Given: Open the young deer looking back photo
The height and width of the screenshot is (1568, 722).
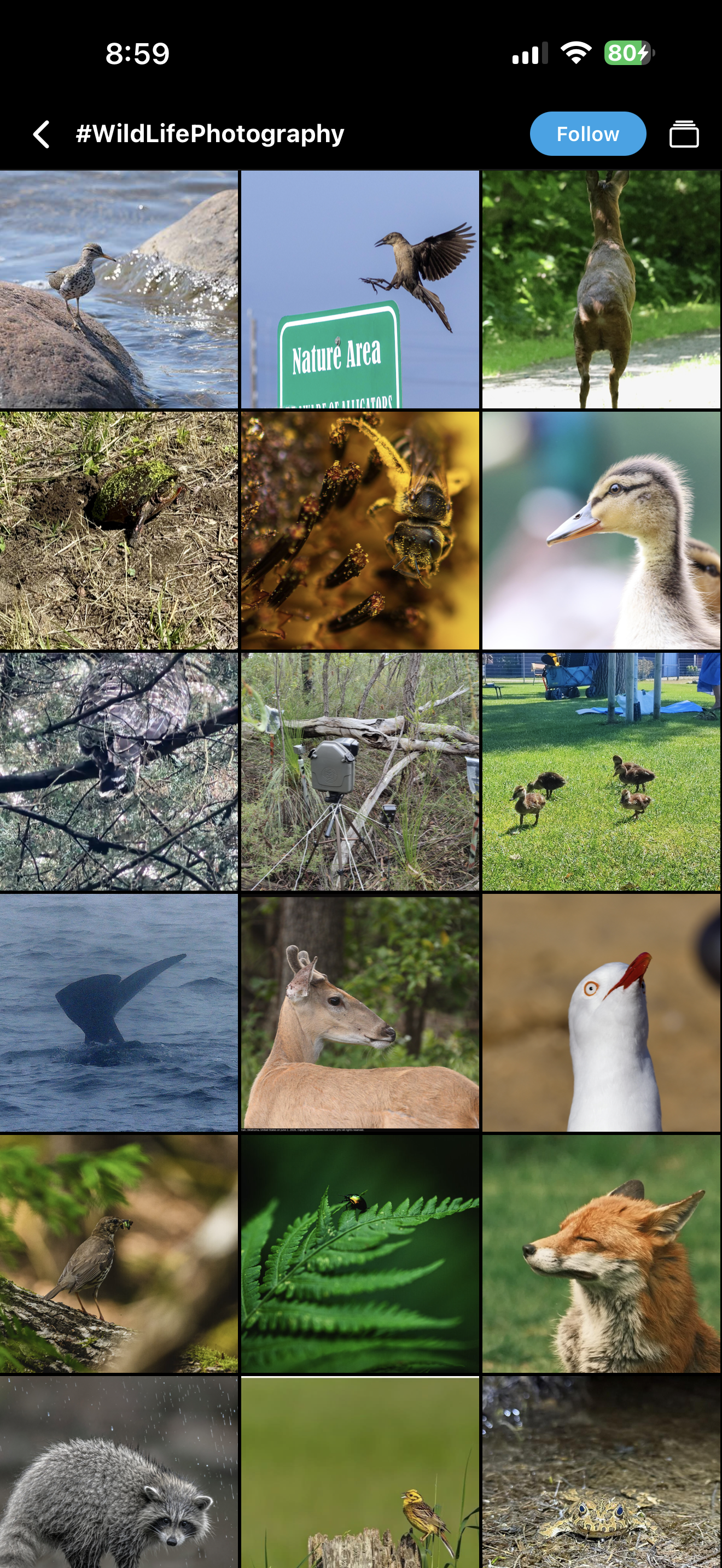Looking at the screenshot, I should tap(360, 1013).
